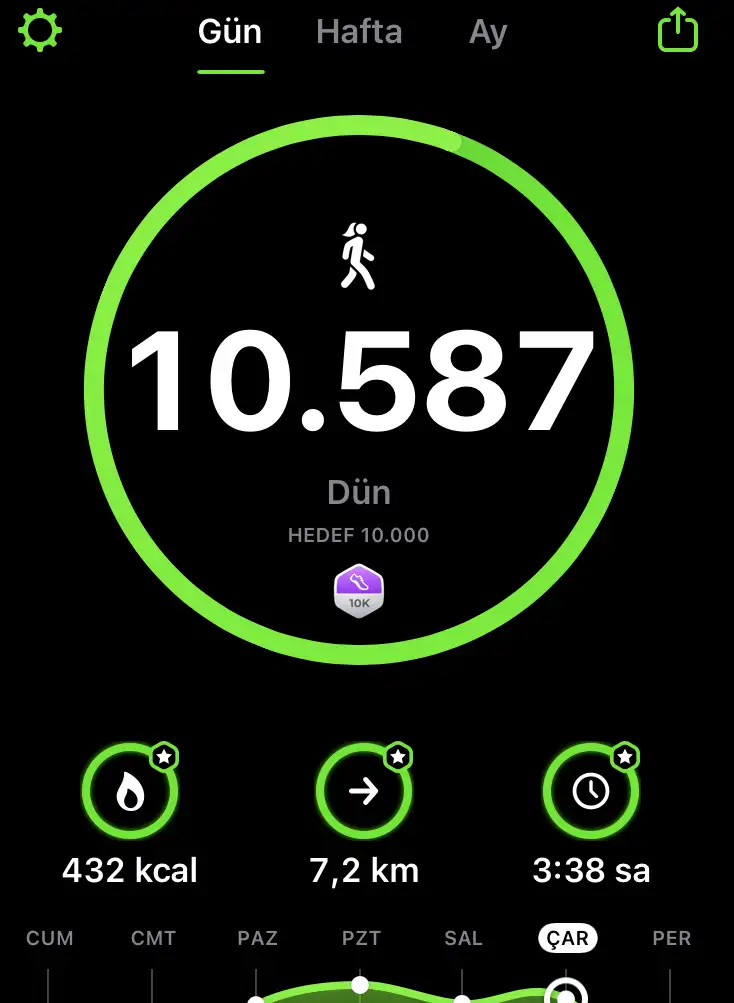Select CMT in the weekday chart
Viewport: 734px width, 1003px height.
pos(153,938)
